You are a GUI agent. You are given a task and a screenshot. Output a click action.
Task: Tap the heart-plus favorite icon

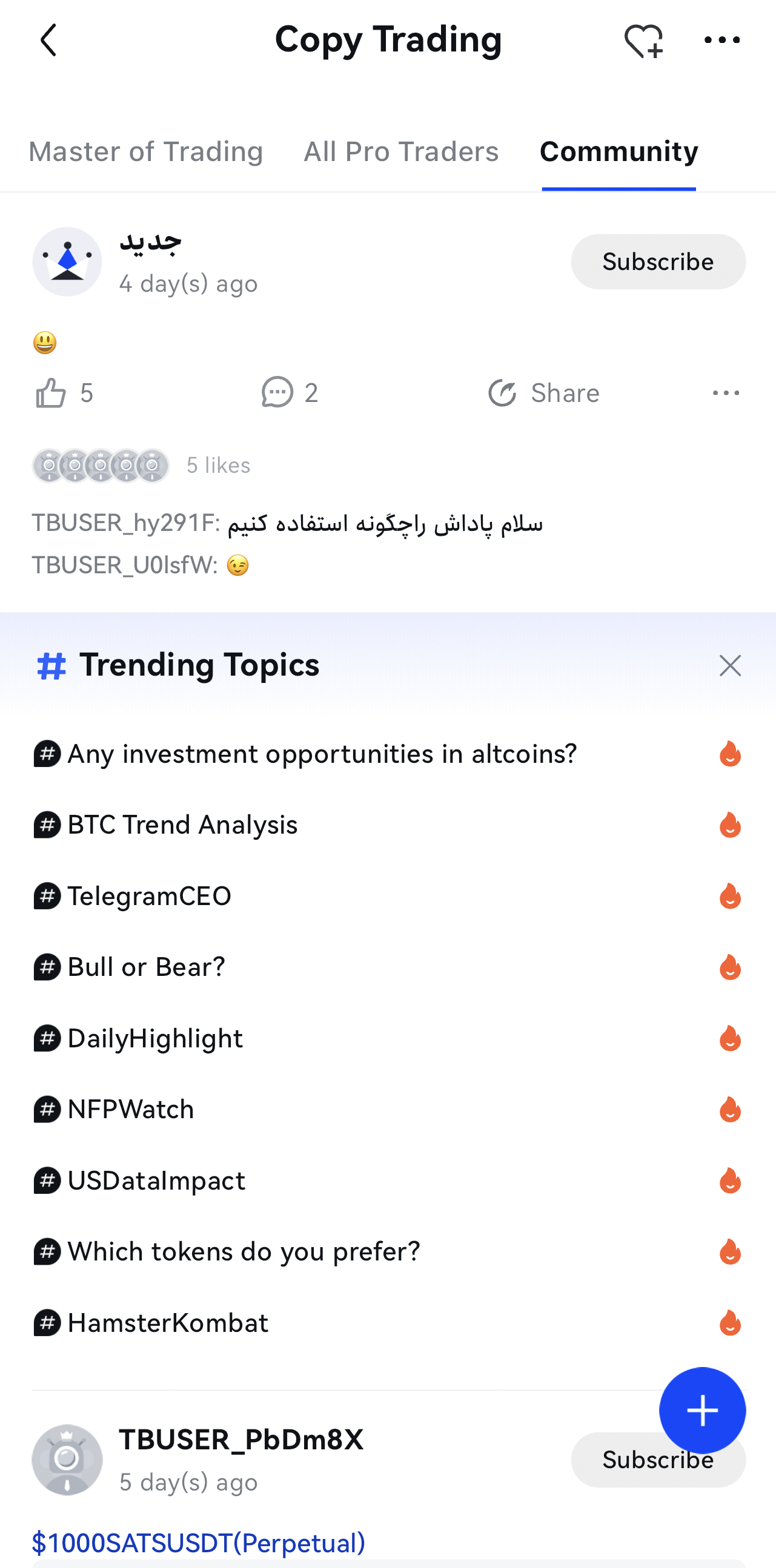tap(643, 41)
